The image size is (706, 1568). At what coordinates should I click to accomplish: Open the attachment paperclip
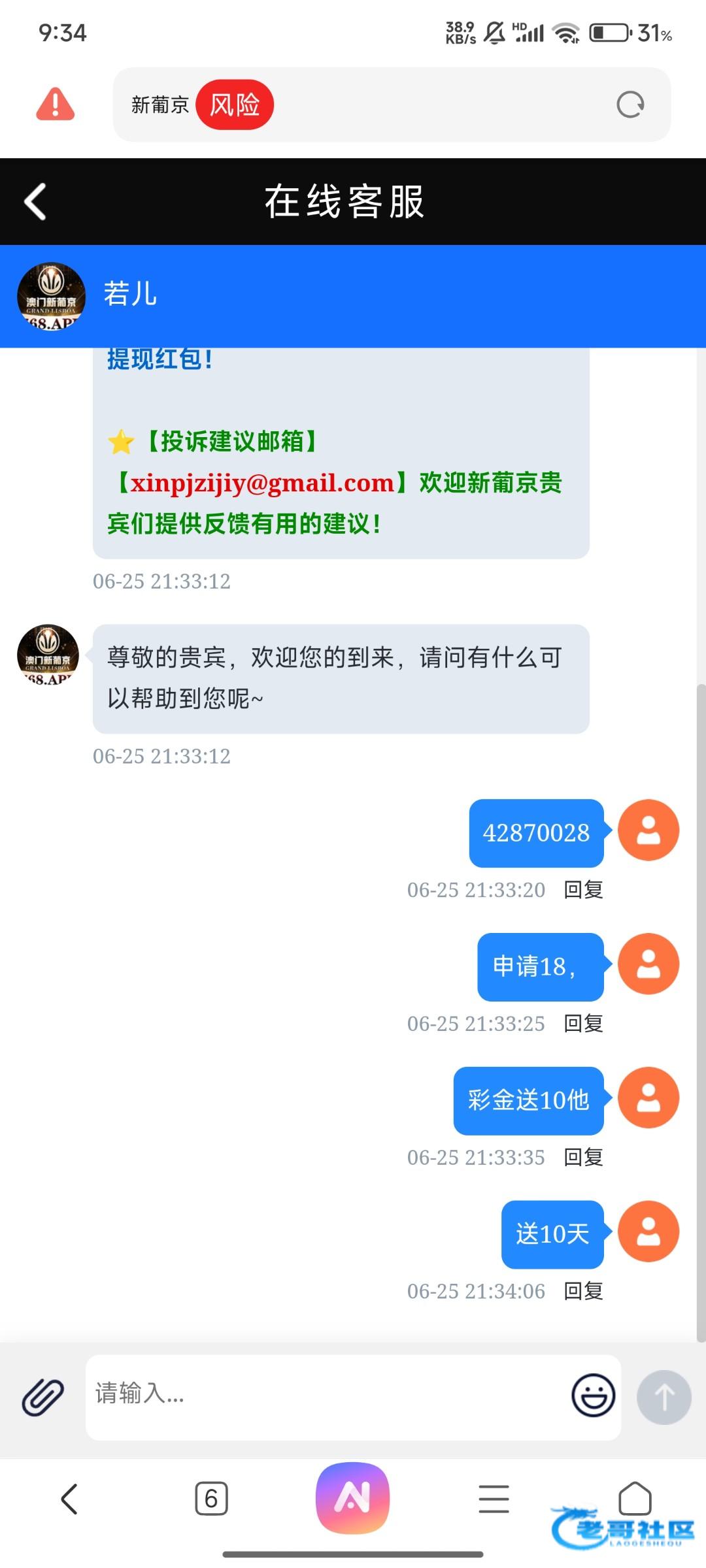pos(43,1397)
